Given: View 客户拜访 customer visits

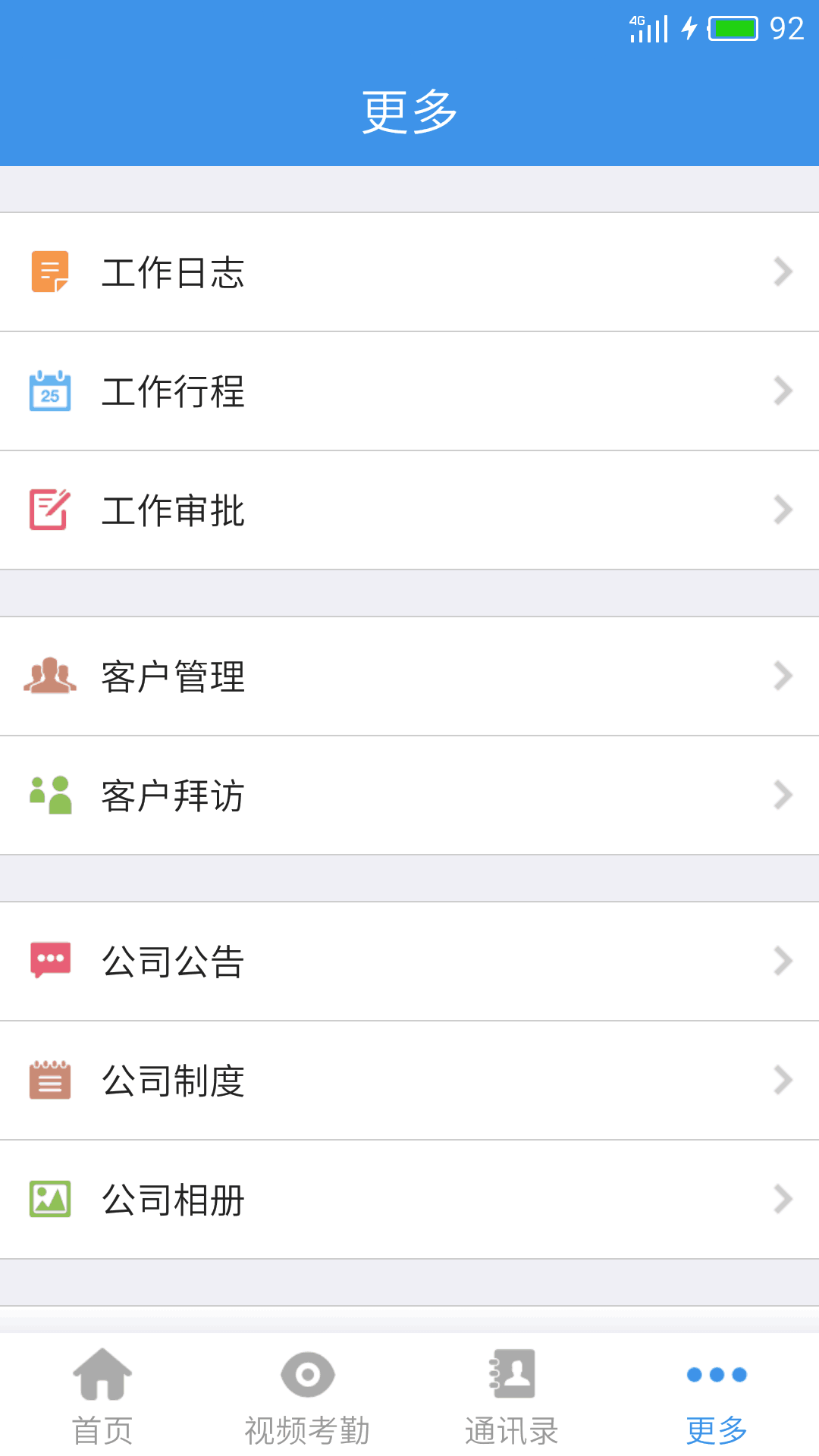Looking at the screenshot, I should 409,795.
